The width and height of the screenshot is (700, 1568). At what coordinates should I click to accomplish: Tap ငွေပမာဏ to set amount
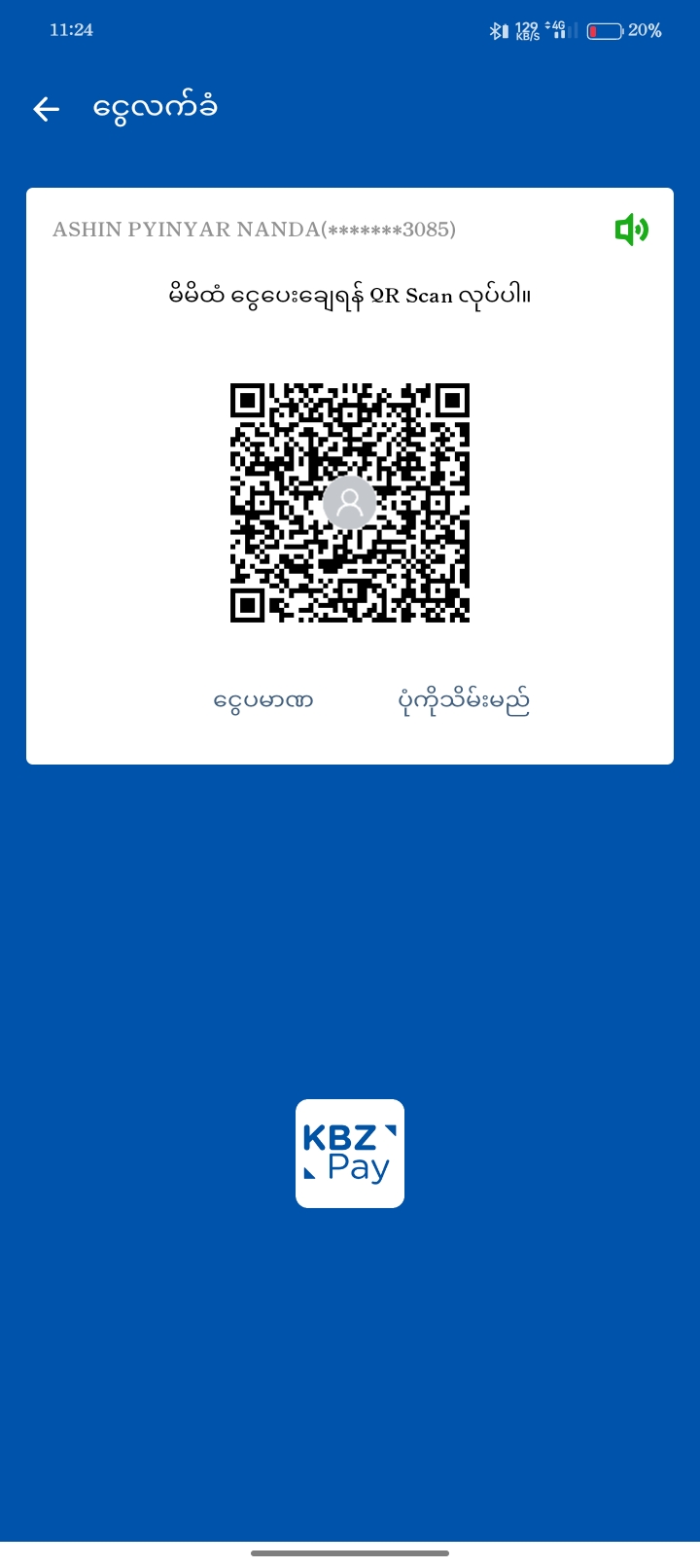(263, 700)
